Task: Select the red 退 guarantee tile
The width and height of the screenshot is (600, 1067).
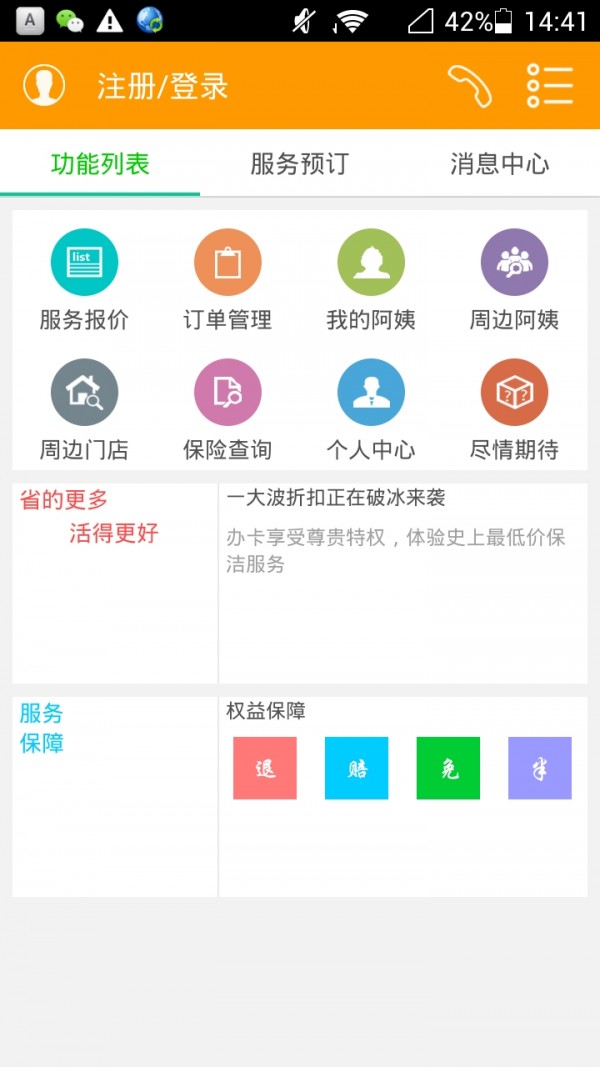Action: pyautogui.click(x=265, y=768)
